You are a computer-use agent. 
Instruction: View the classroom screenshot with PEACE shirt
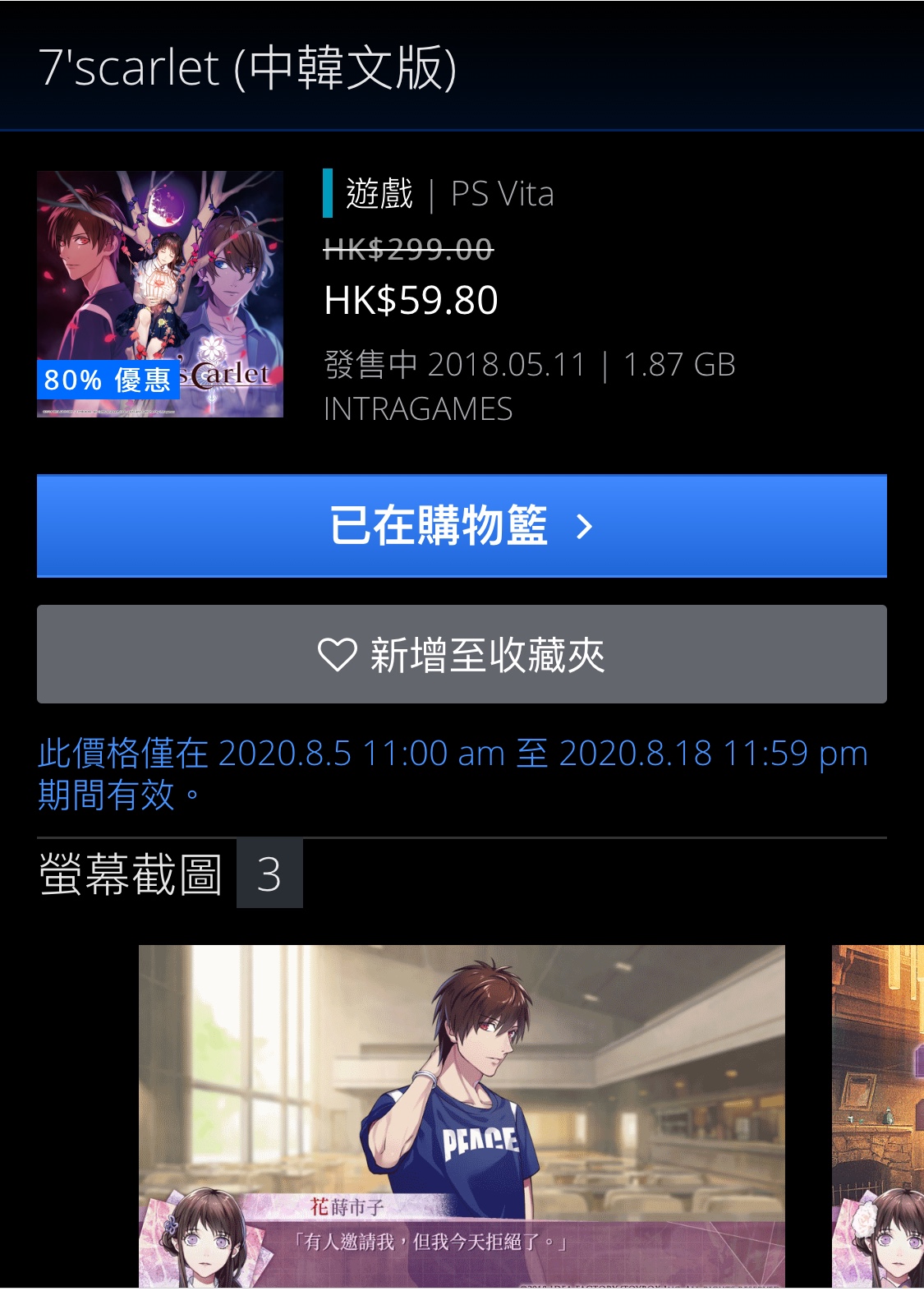tap(461, 1115)
